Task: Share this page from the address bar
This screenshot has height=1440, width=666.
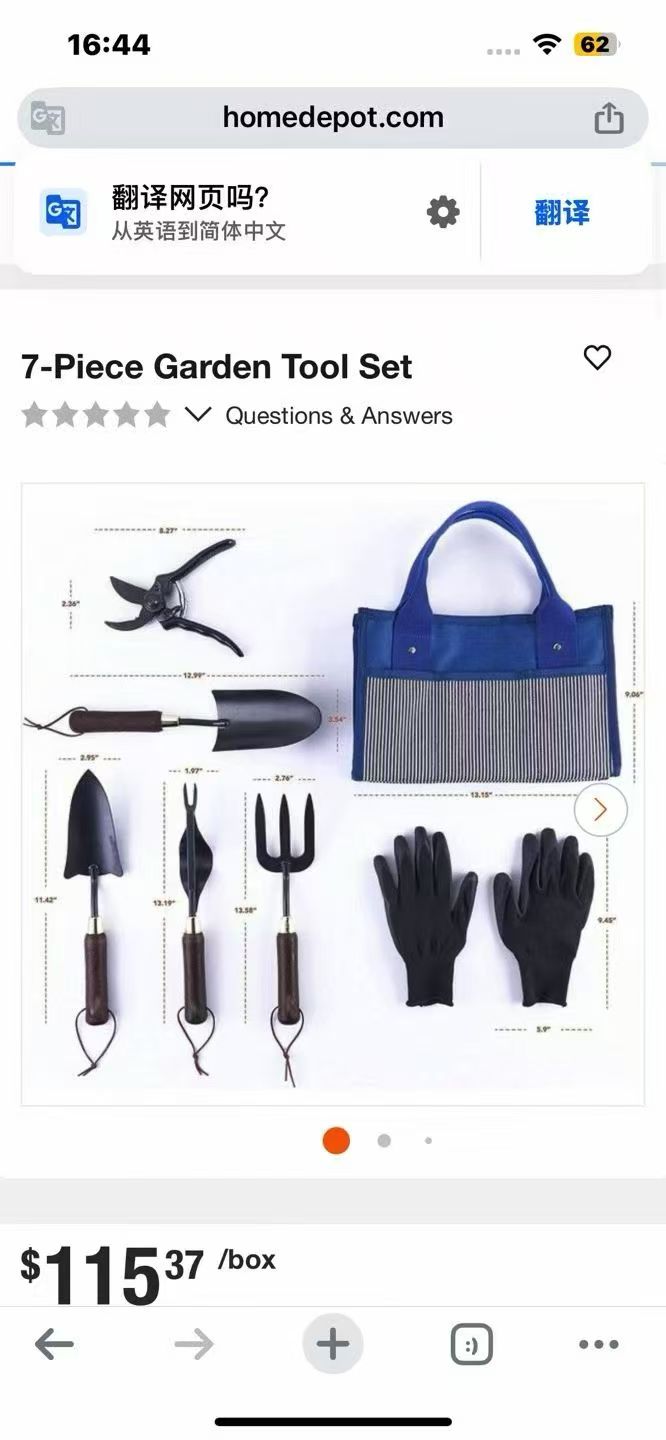Action: (608, 118)
